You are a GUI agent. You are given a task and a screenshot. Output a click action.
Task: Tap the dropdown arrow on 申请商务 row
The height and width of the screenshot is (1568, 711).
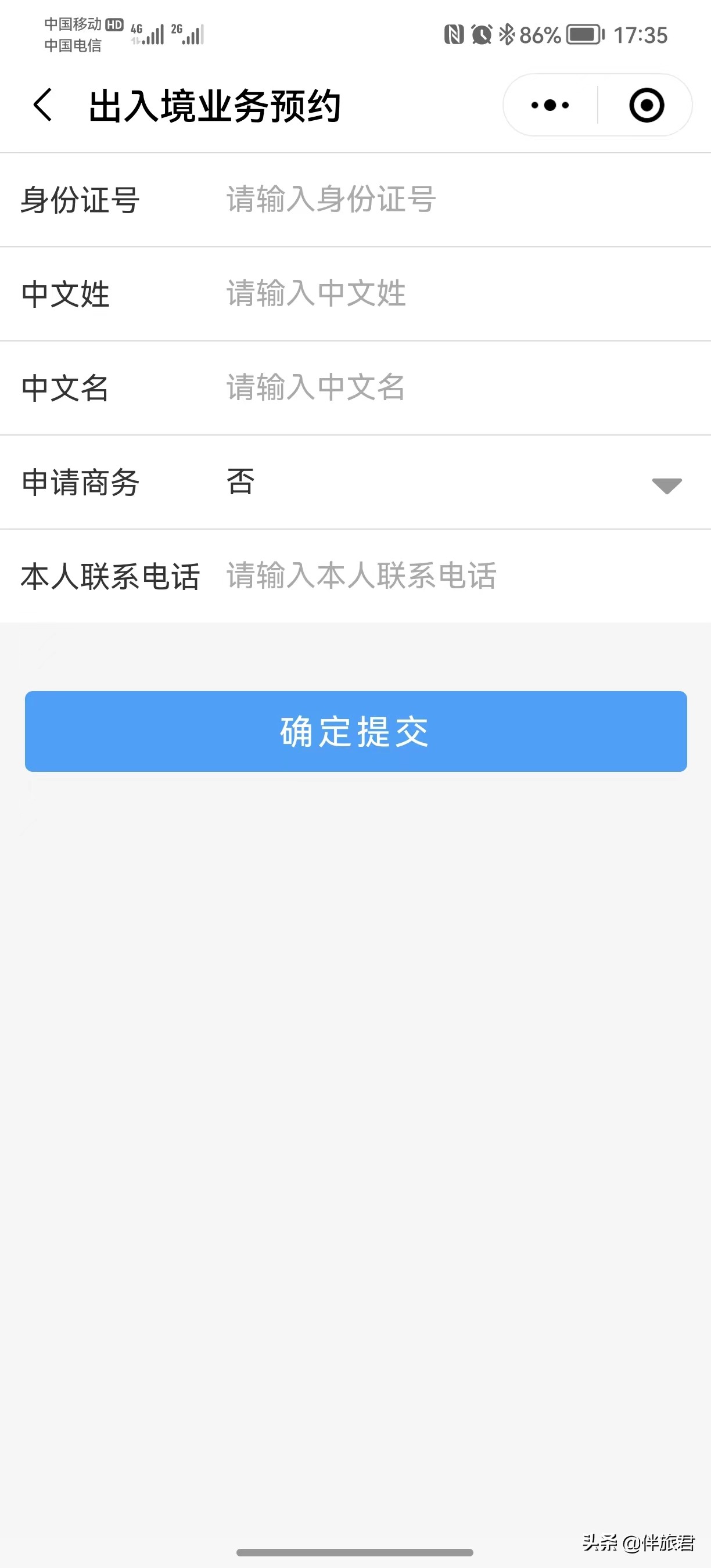tap(665, 485)
